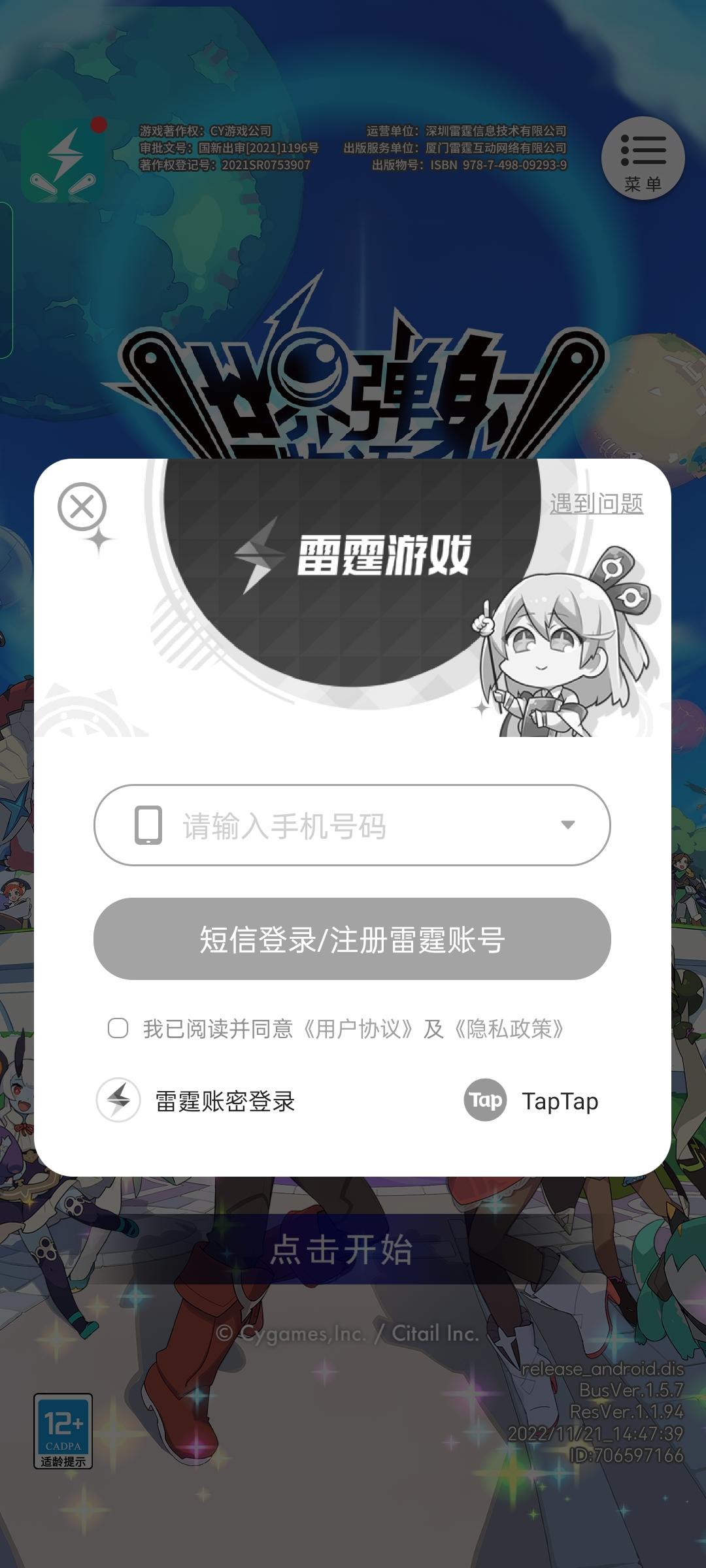Select the TapTap login icon

tap(484, 1100)
